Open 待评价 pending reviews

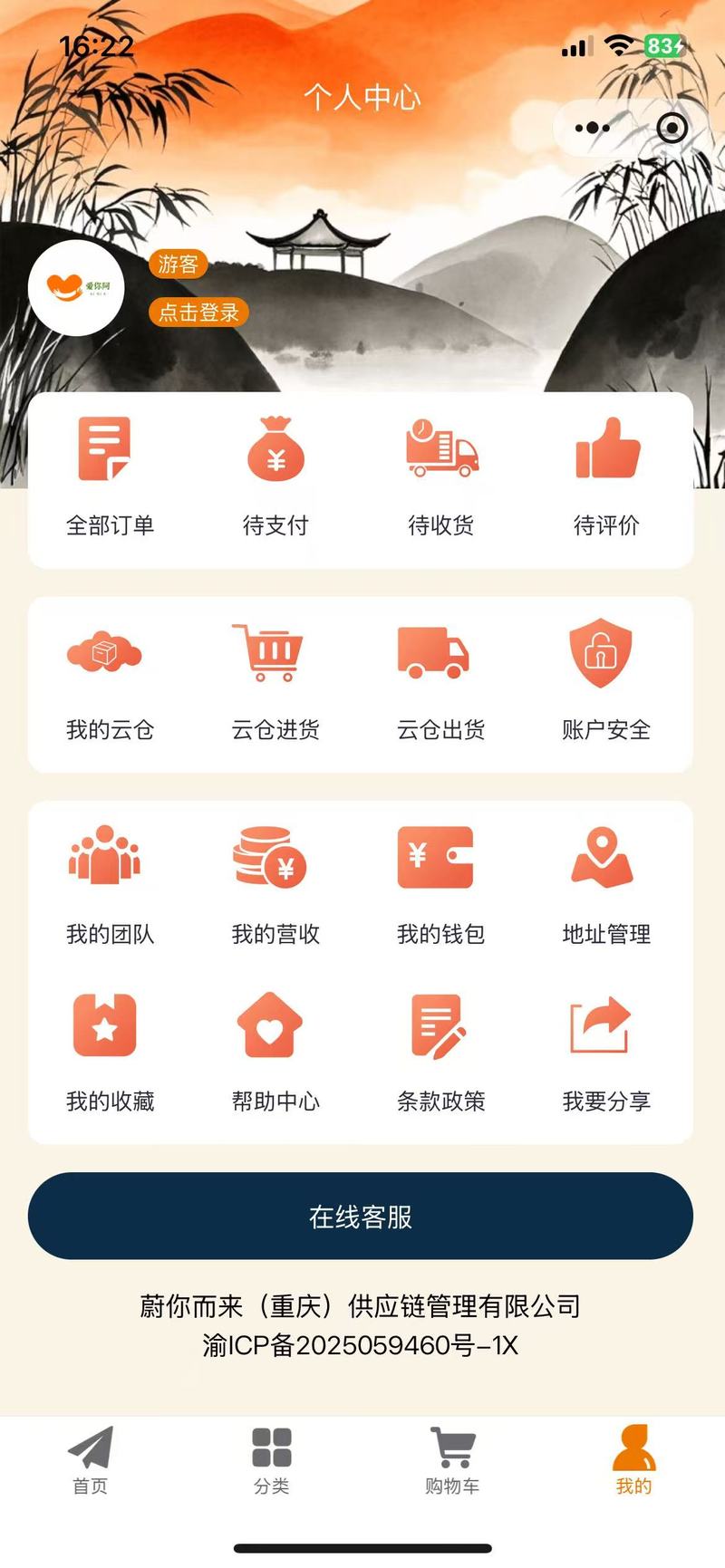(606, 477)
